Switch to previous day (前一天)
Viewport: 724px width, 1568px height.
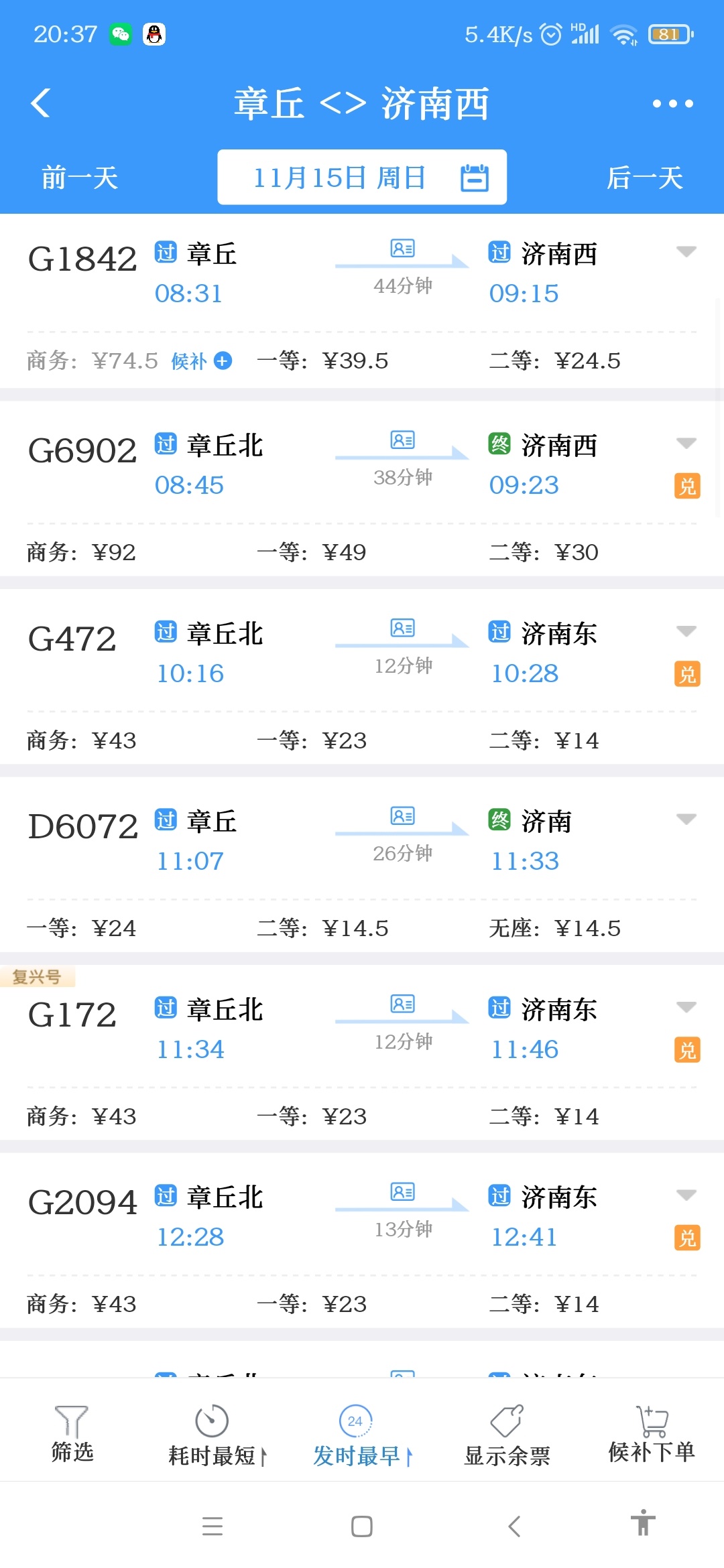point(80,178)
